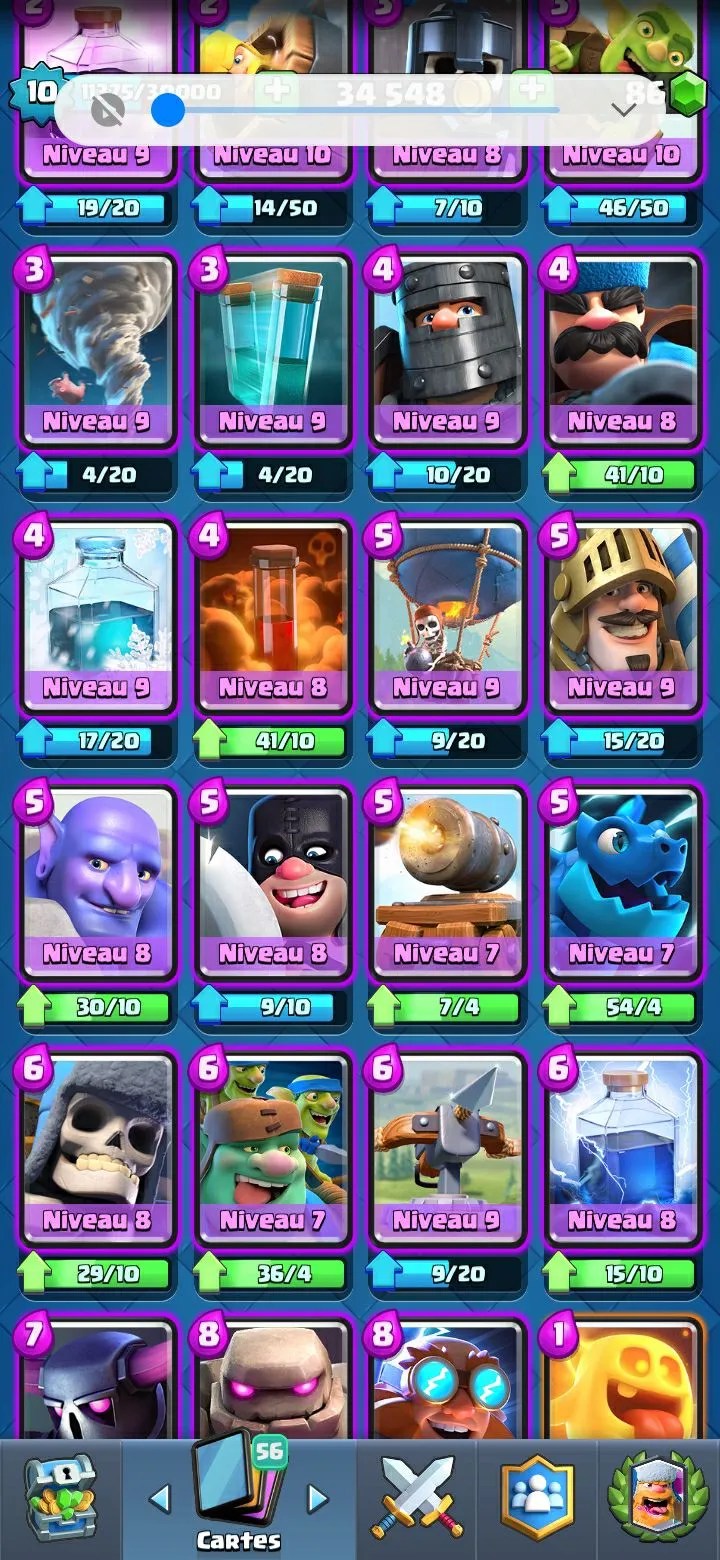This screenshot has width=720, height=1560.
Task: Open the clan social tab
Action: (x=537, y=1497)
